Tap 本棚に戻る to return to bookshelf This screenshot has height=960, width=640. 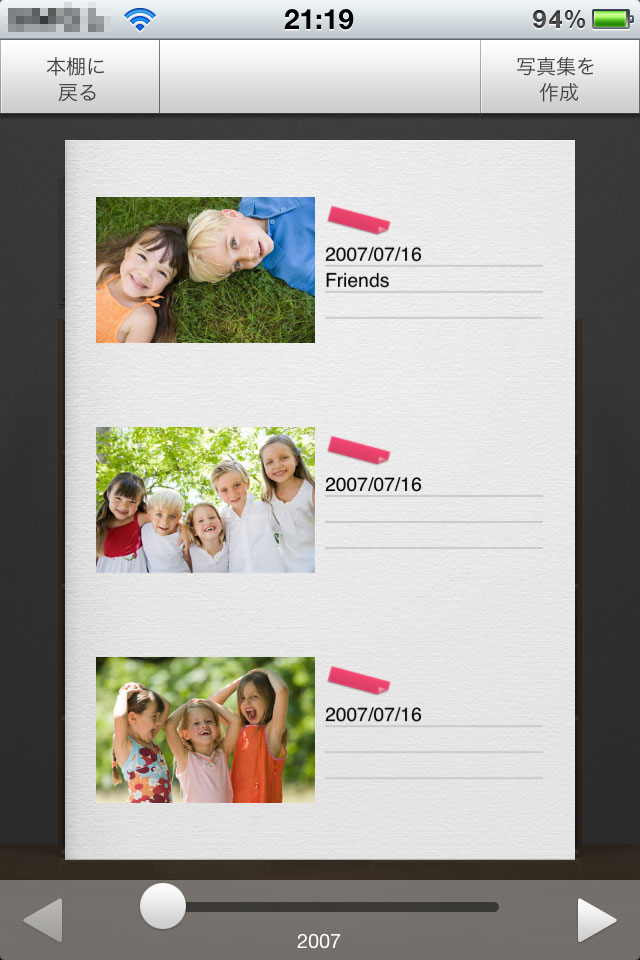point(79,79)
